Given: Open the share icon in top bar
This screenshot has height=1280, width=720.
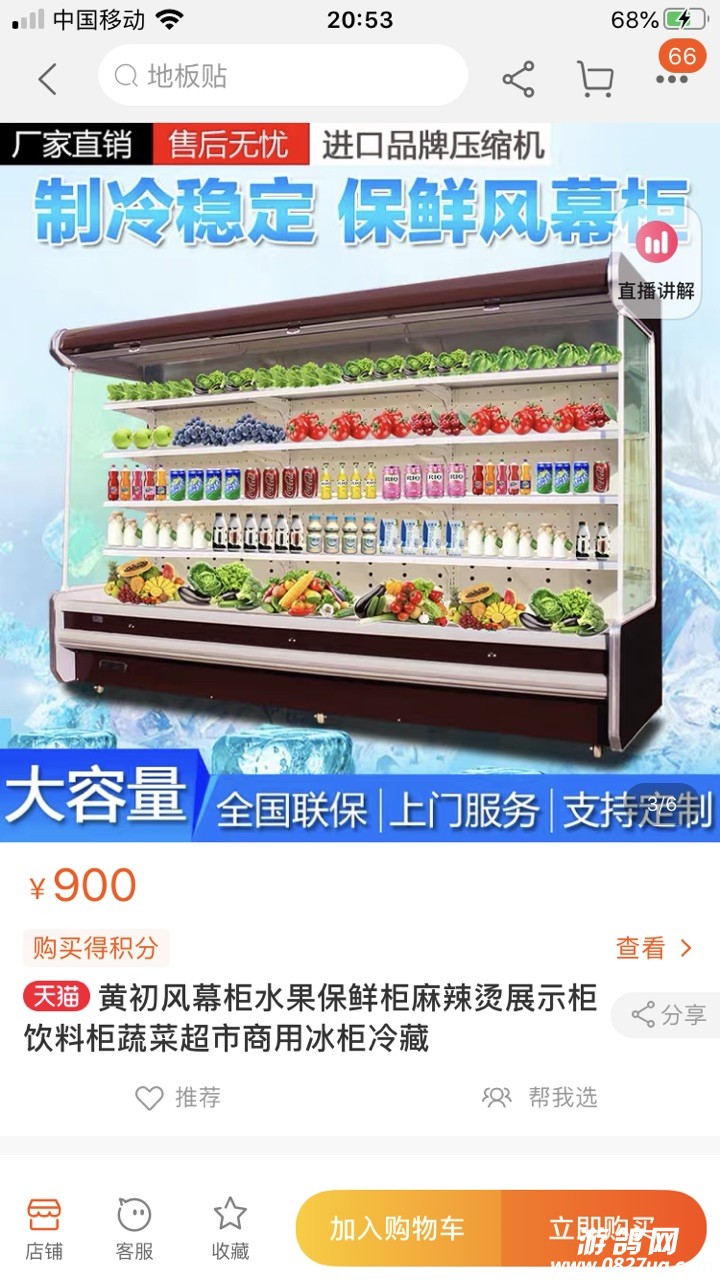Looking at the screenshot, I should [518, 79].
